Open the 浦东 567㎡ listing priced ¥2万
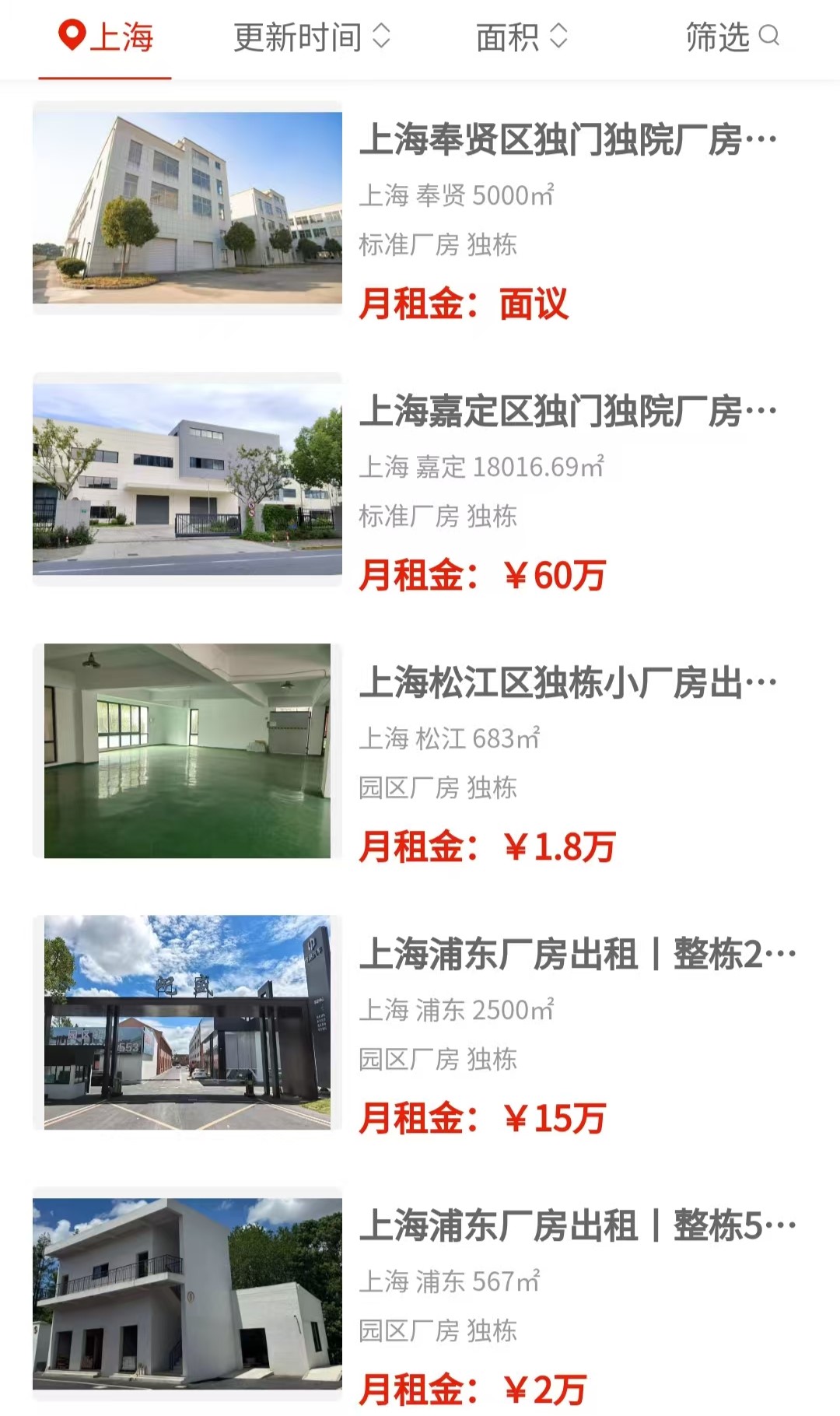The image size is (840, 1416). 576,1227
